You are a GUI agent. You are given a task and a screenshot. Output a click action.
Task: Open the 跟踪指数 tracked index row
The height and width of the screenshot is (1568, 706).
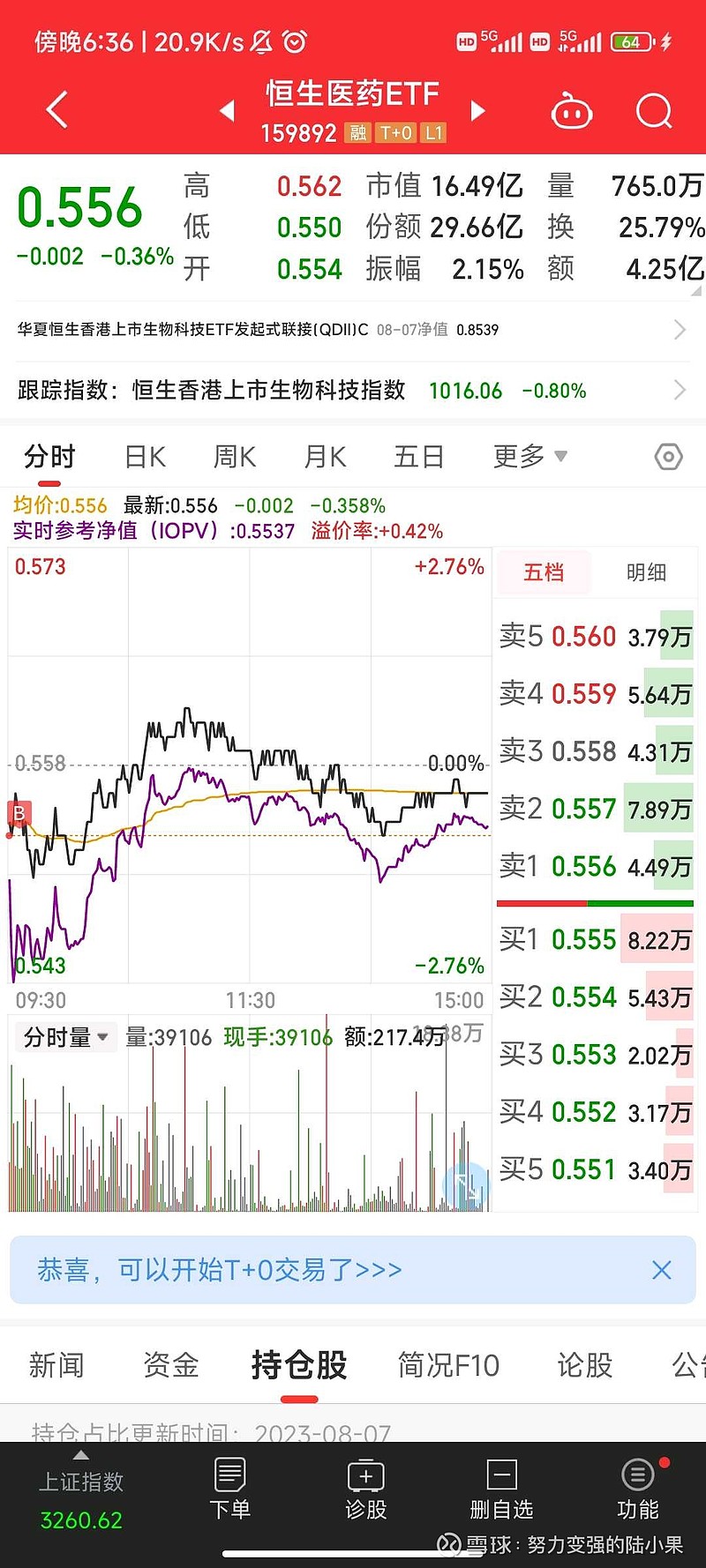[x=353, y=390]
